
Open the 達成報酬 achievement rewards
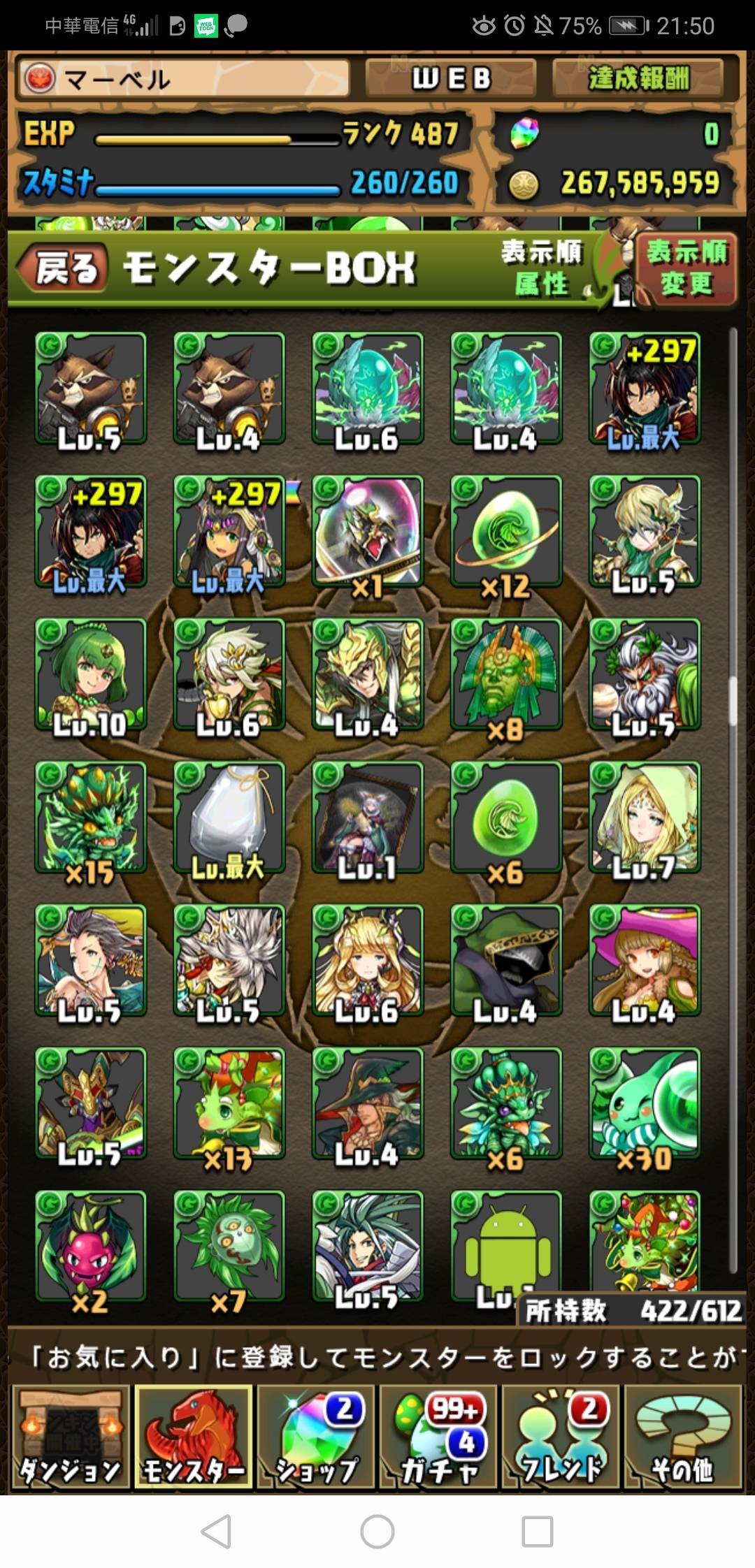[638, 78]
